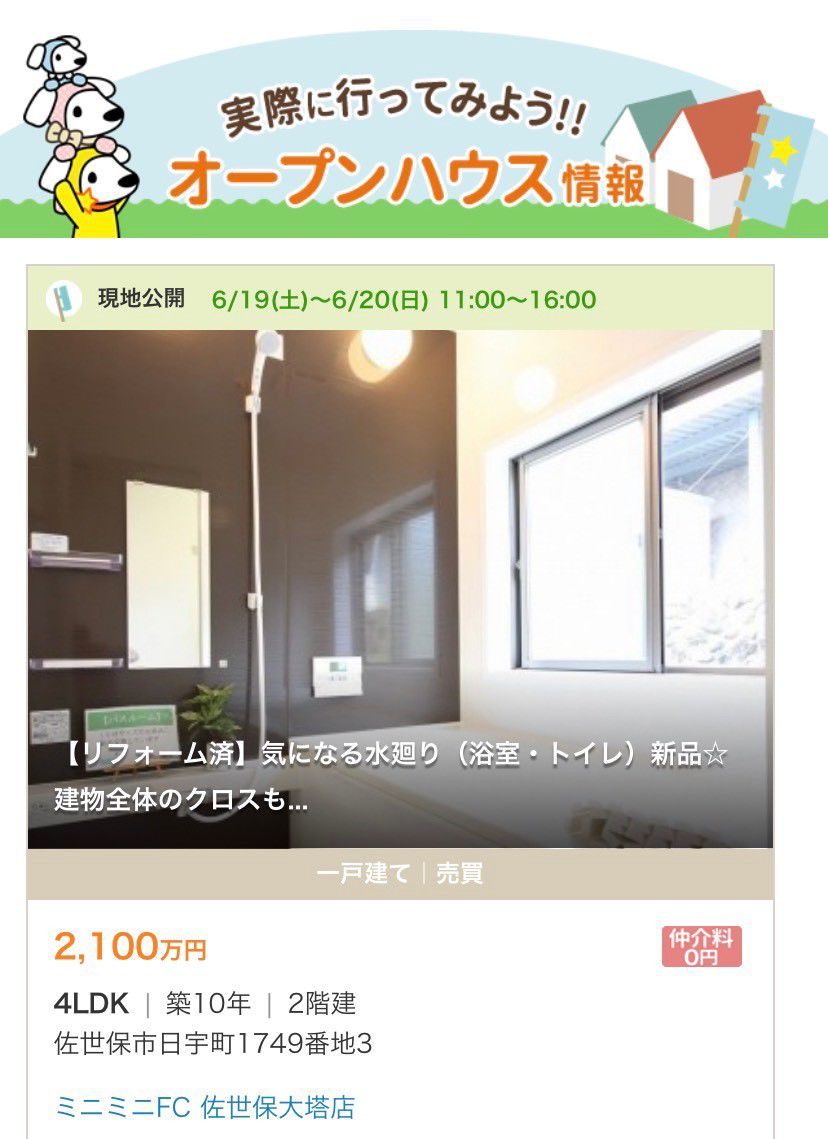
Task: Open the renovated bathroom property photo card
Action: tap(400, 588)
